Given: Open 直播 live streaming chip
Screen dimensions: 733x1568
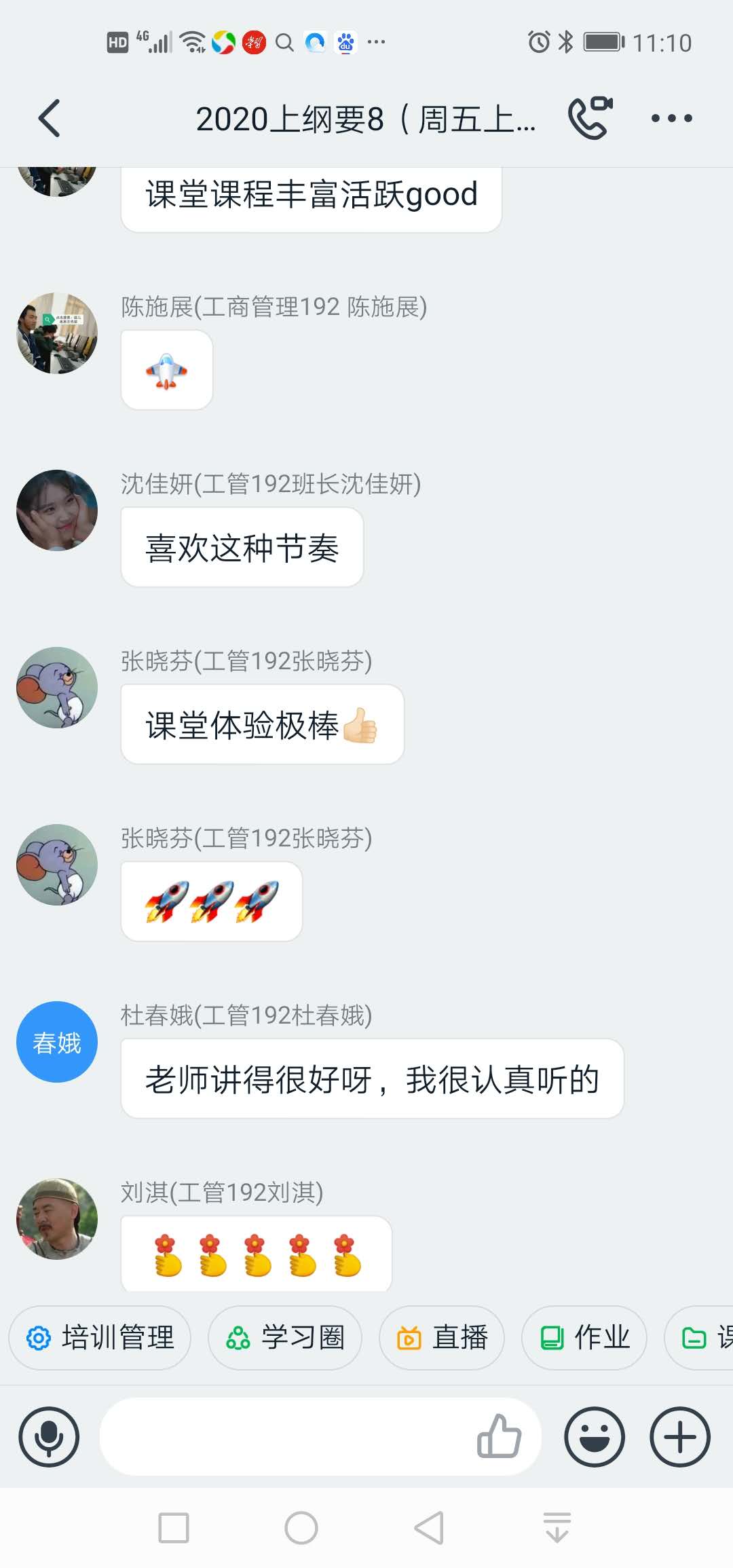Looking at the screenshot, I should point(442,1337).
